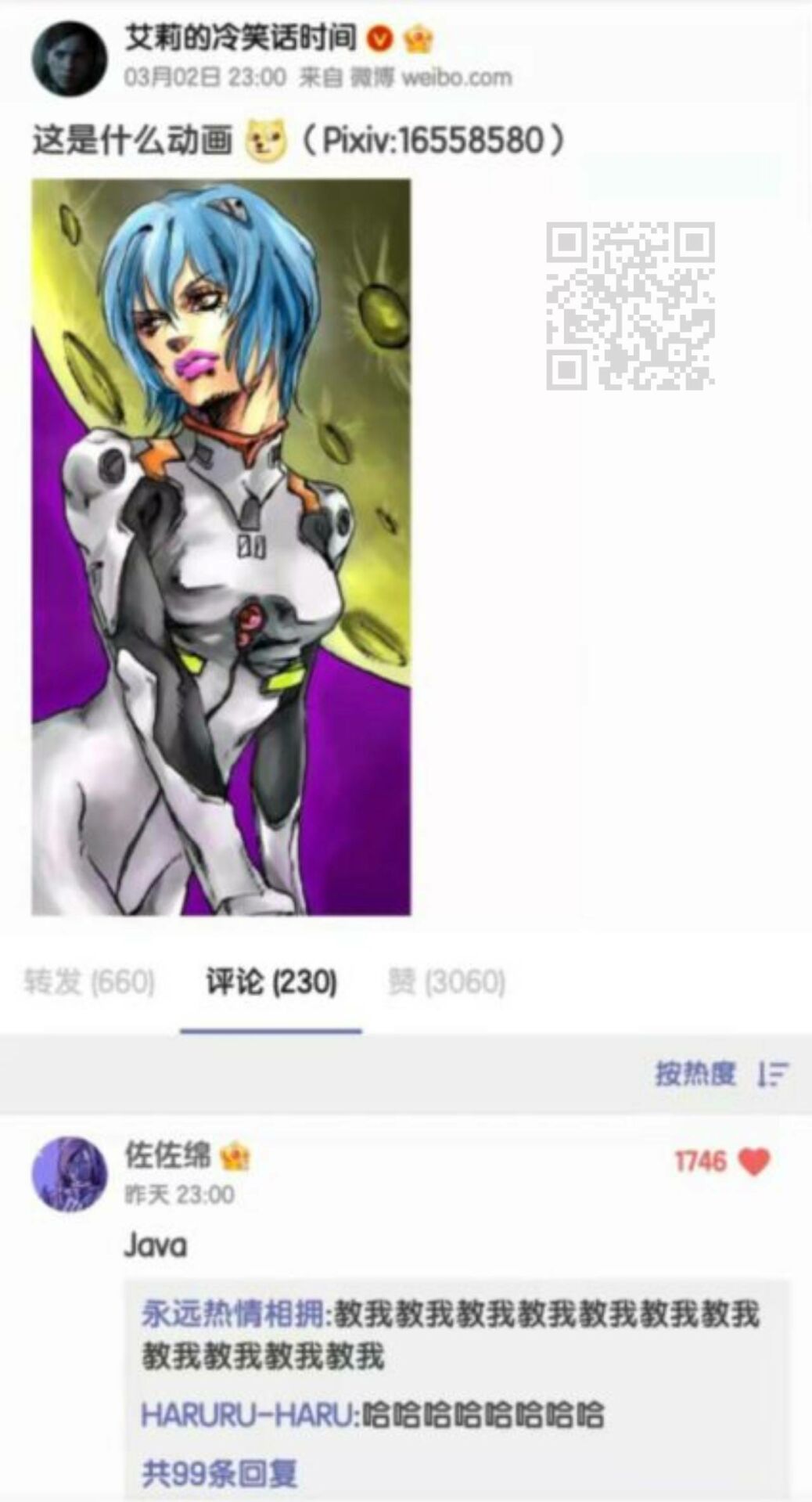Open replier 永远热情相拥's profile
The image size is (812, 1502).
coord(232,1314)
